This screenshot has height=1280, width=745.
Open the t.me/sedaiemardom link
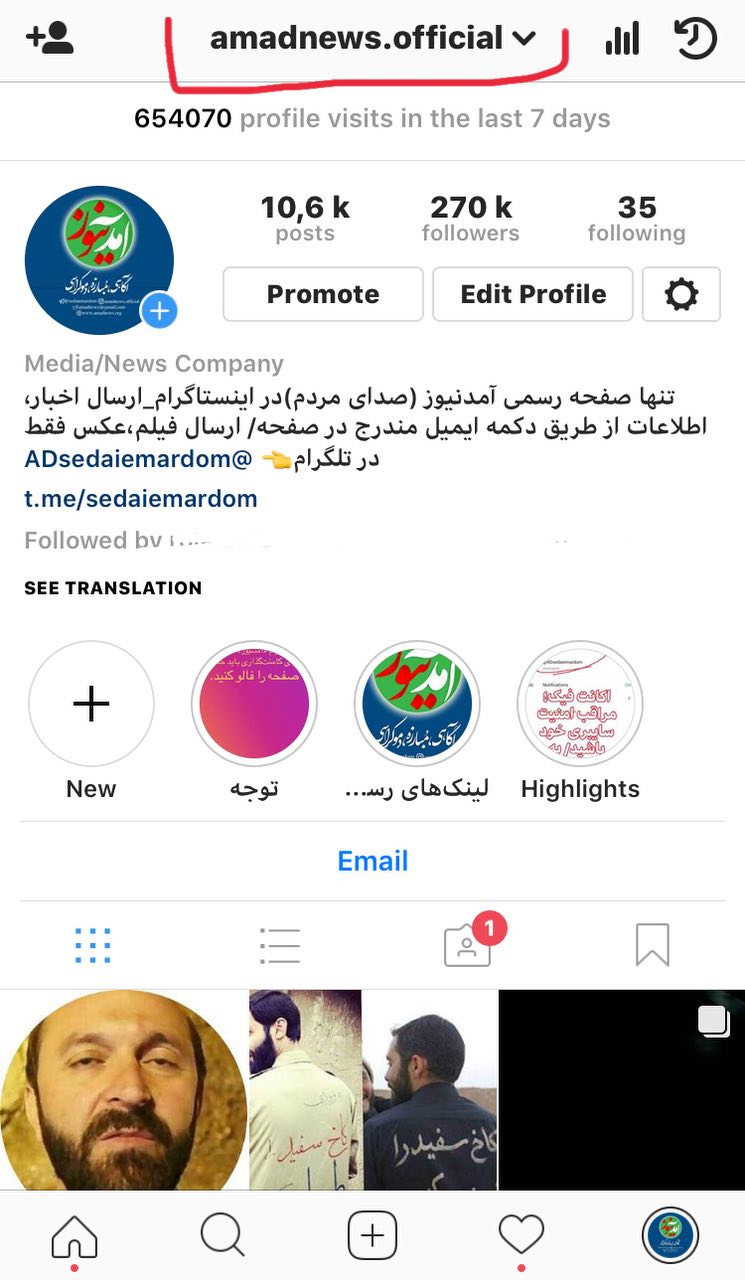(141, 498)
